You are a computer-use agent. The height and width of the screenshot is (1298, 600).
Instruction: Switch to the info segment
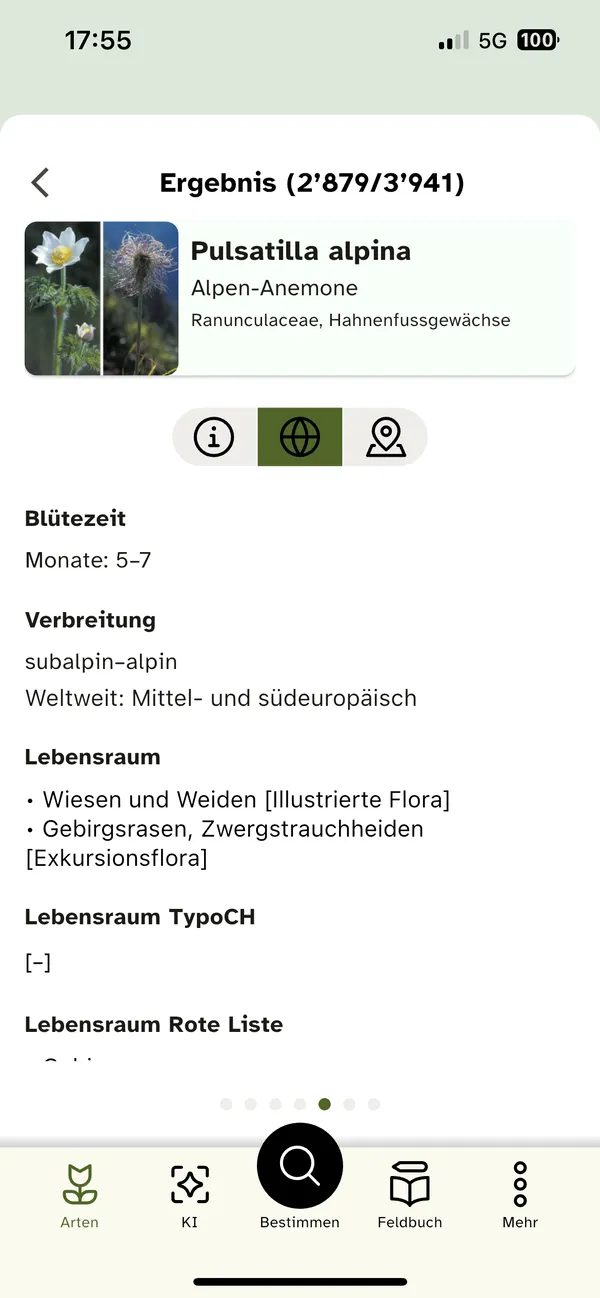pyautogui.click(x=214, y=437)
